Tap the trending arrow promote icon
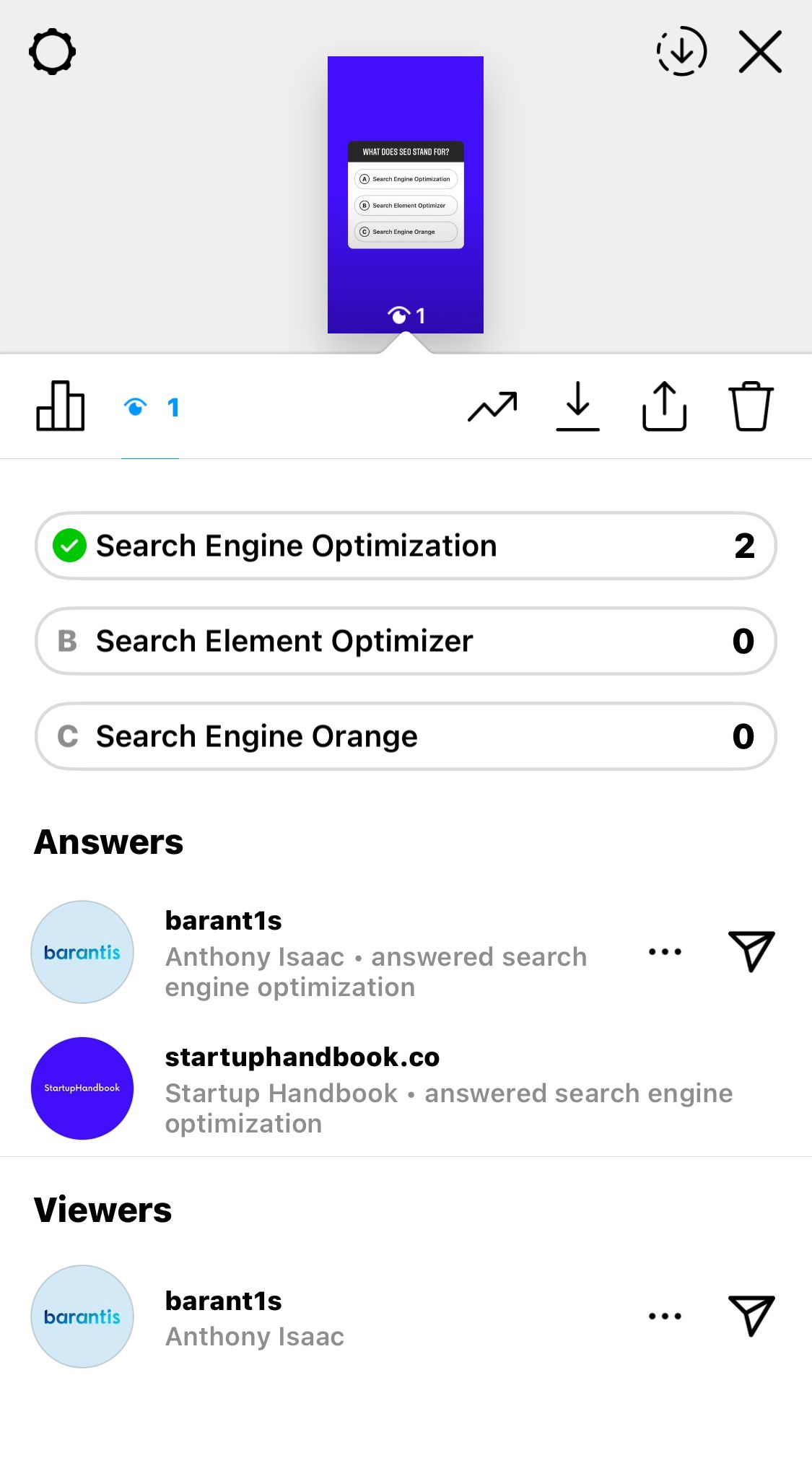 click(492, 406)
